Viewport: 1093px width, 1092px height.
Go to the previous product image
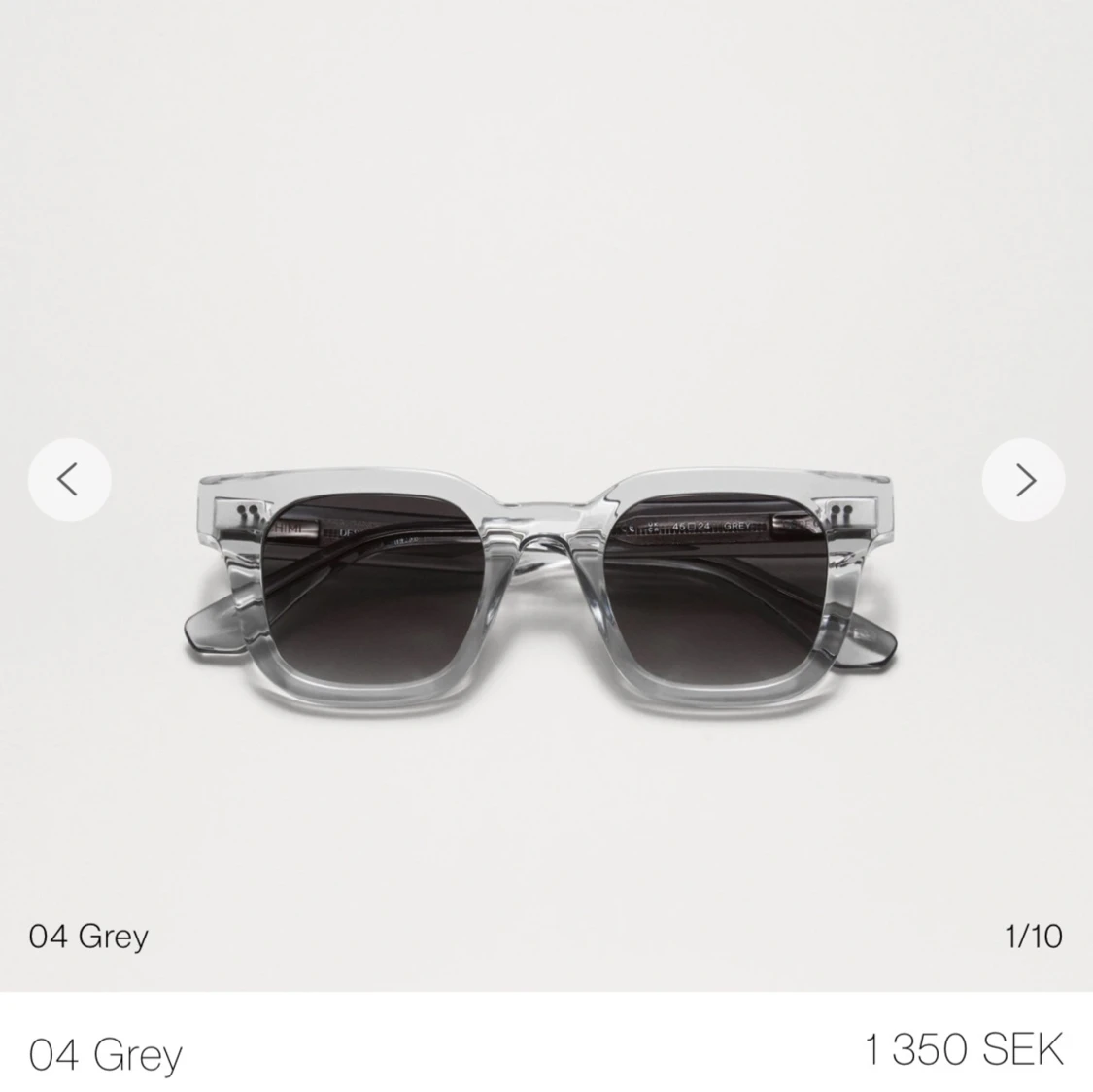69,480
